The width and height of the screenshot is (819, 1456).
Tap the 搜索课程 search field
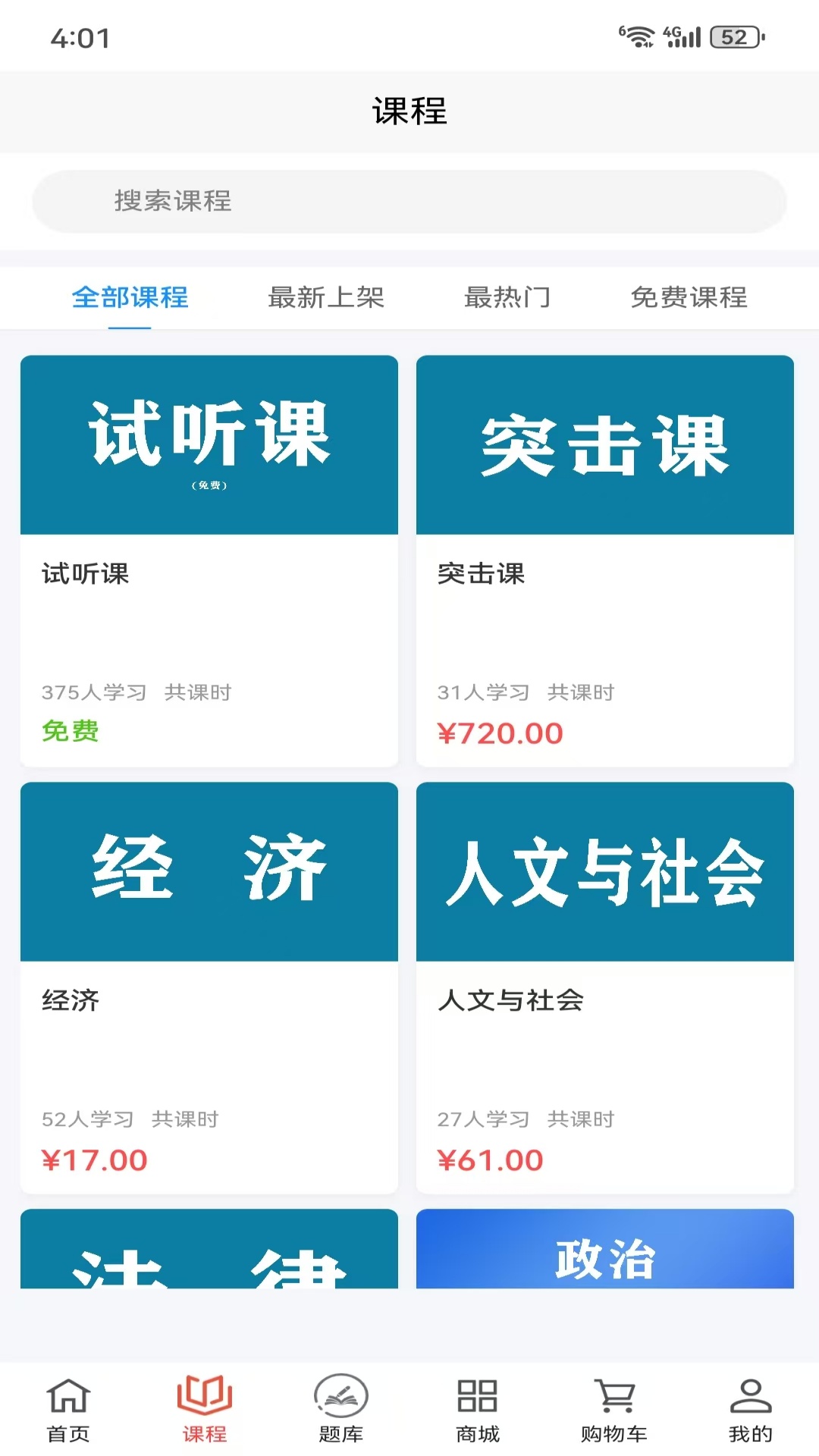[409, 201]
